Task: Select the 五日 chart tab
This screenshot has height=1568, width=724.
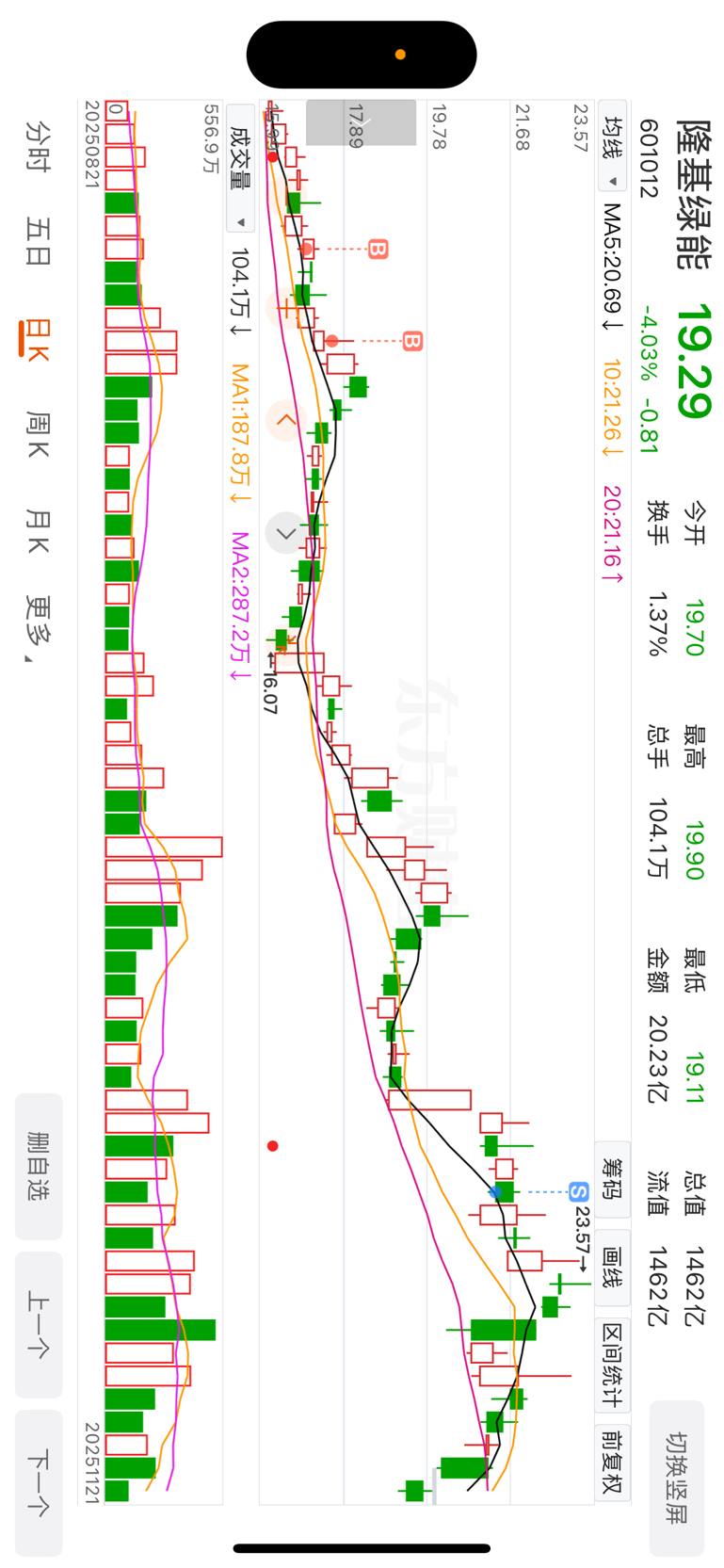Action: tap(38, 242)
